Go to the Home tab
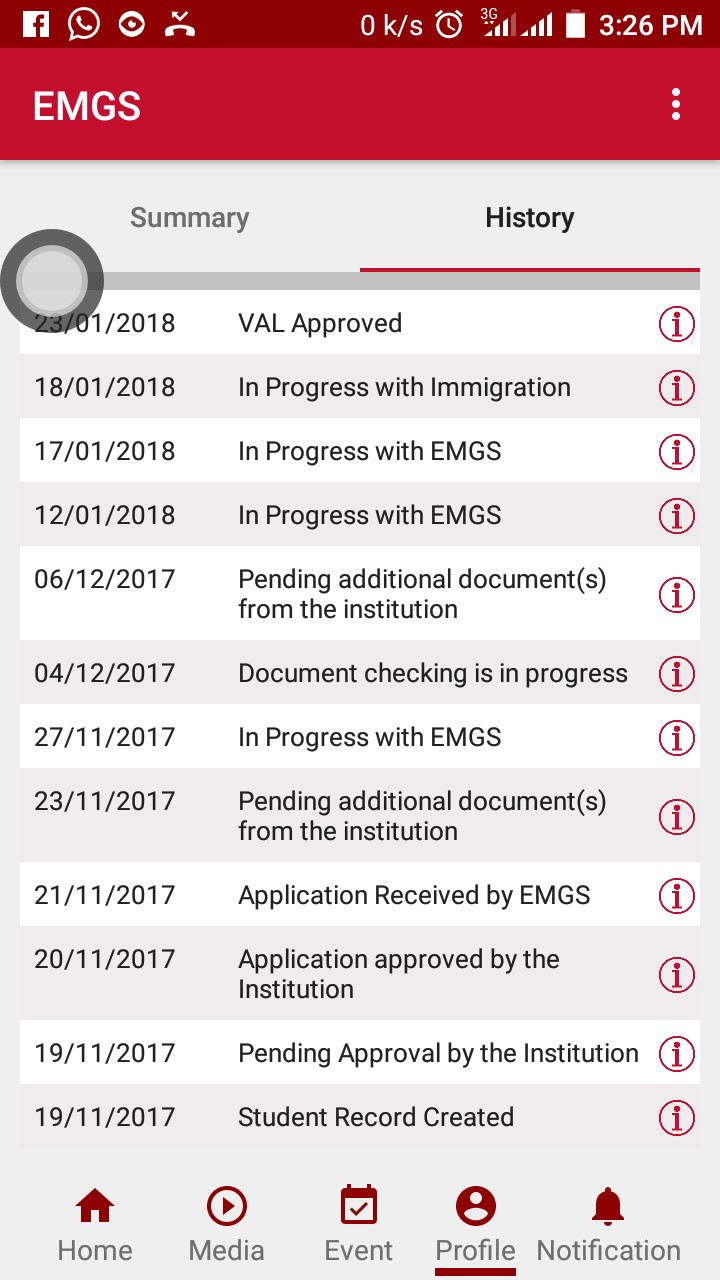 (95, 1225)
